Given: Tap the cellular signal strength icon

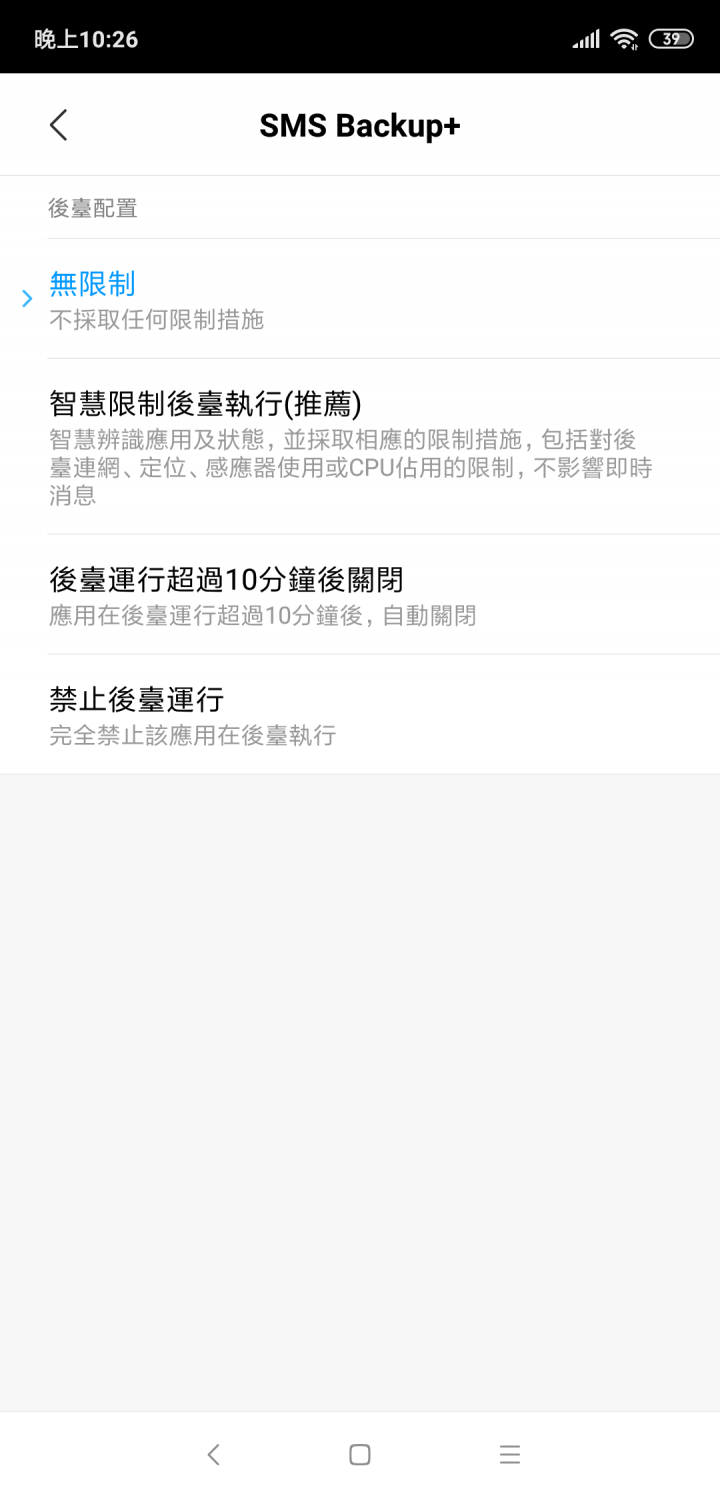Looking at the screenshot, I should [585, 37].
